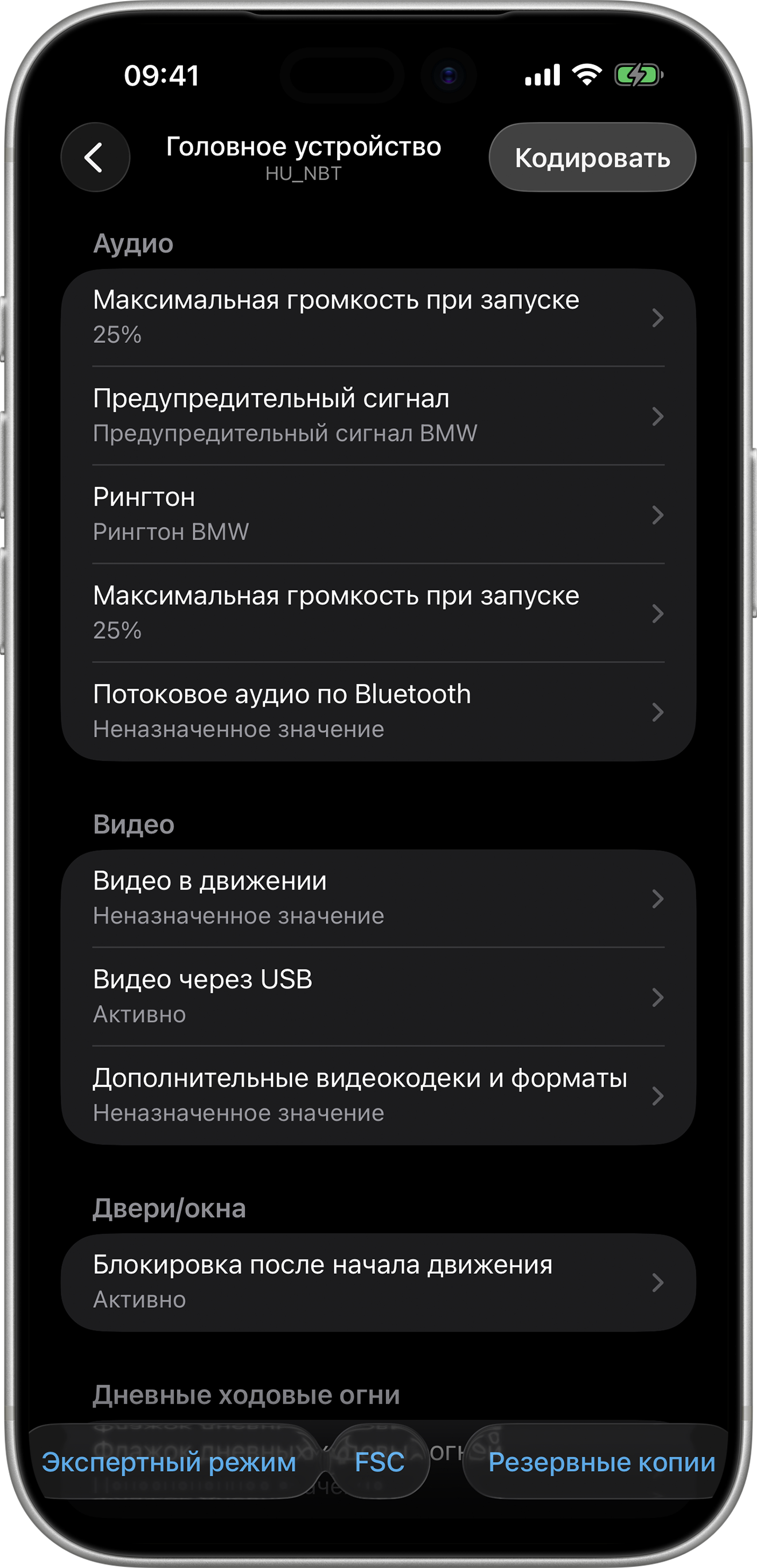Open Видео через USB setting
757x1568 pixels.
click(x=377, y=996)
